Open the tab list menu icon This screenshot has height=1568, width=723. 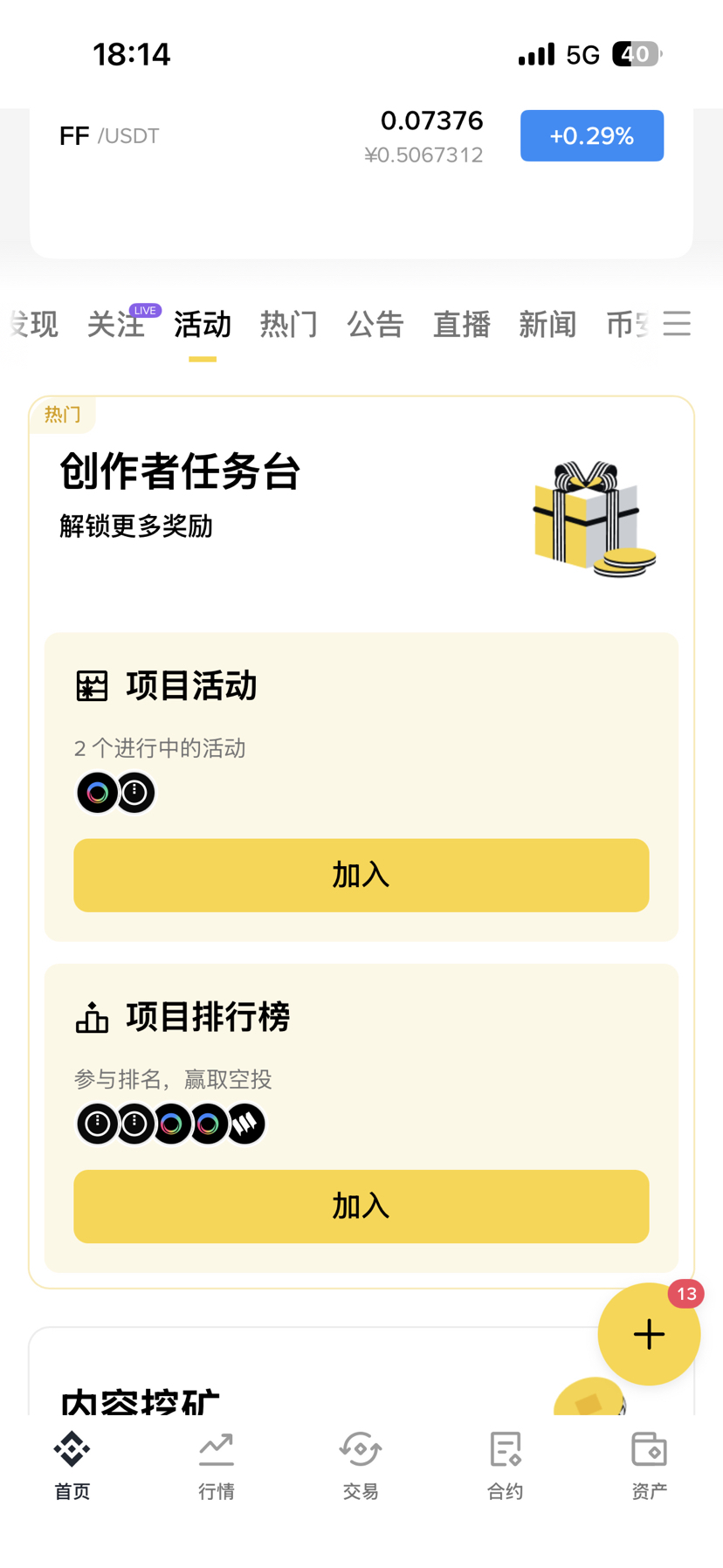tap(677, 325)
